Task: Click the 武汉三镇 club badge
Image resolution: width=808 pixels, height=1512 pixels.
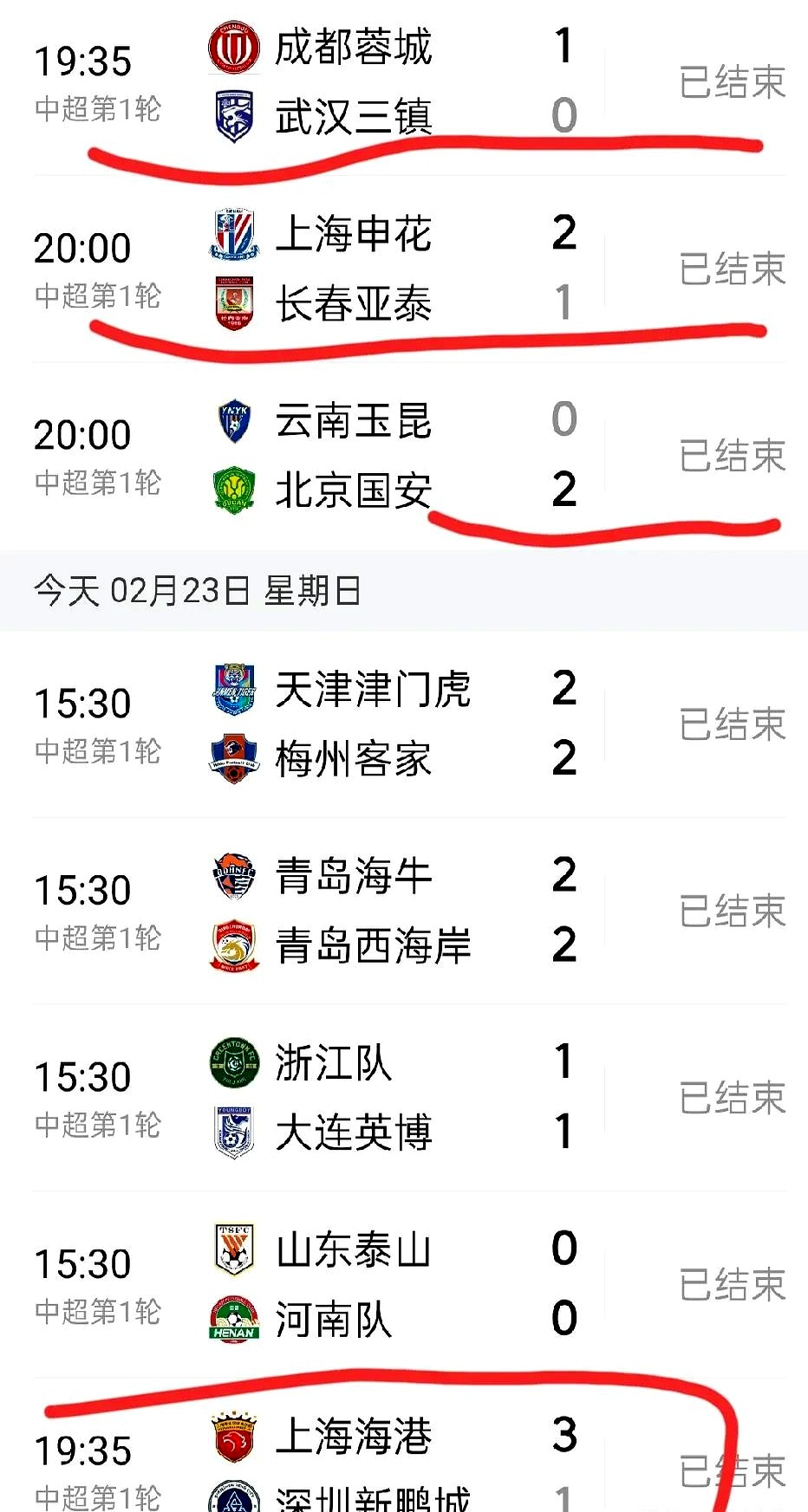Action: coord(232,113)
